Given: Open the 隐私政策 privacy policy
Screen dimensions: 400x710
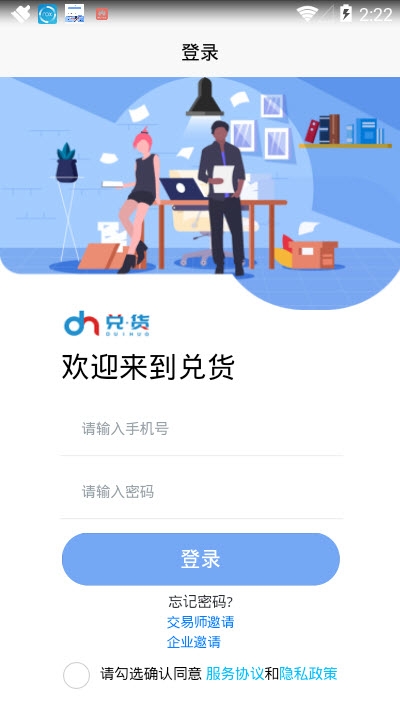Looking at the screenshot, I should (x=308, y=673).
